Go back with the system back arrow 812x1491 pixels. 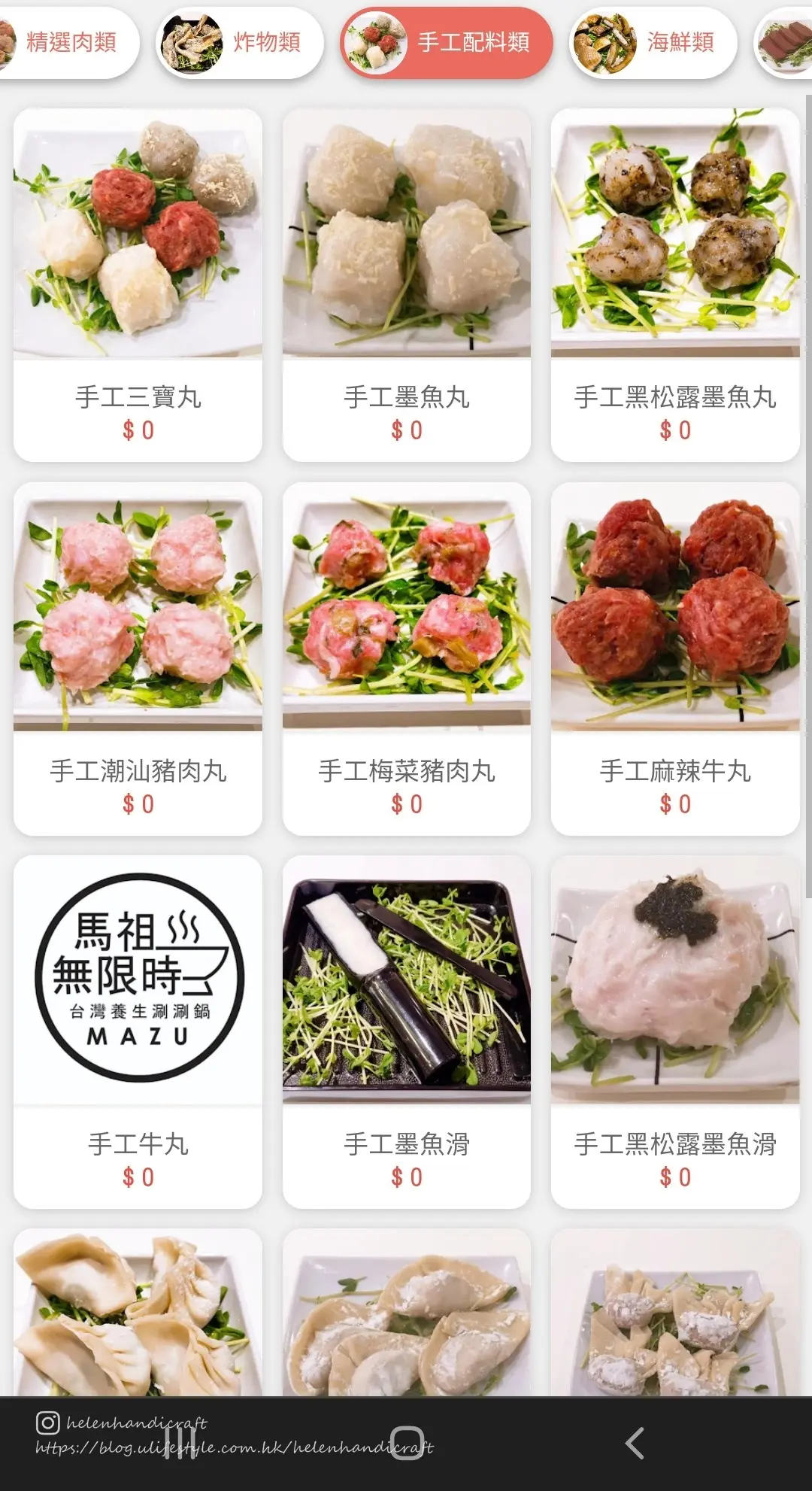[x=635, y=1443]
